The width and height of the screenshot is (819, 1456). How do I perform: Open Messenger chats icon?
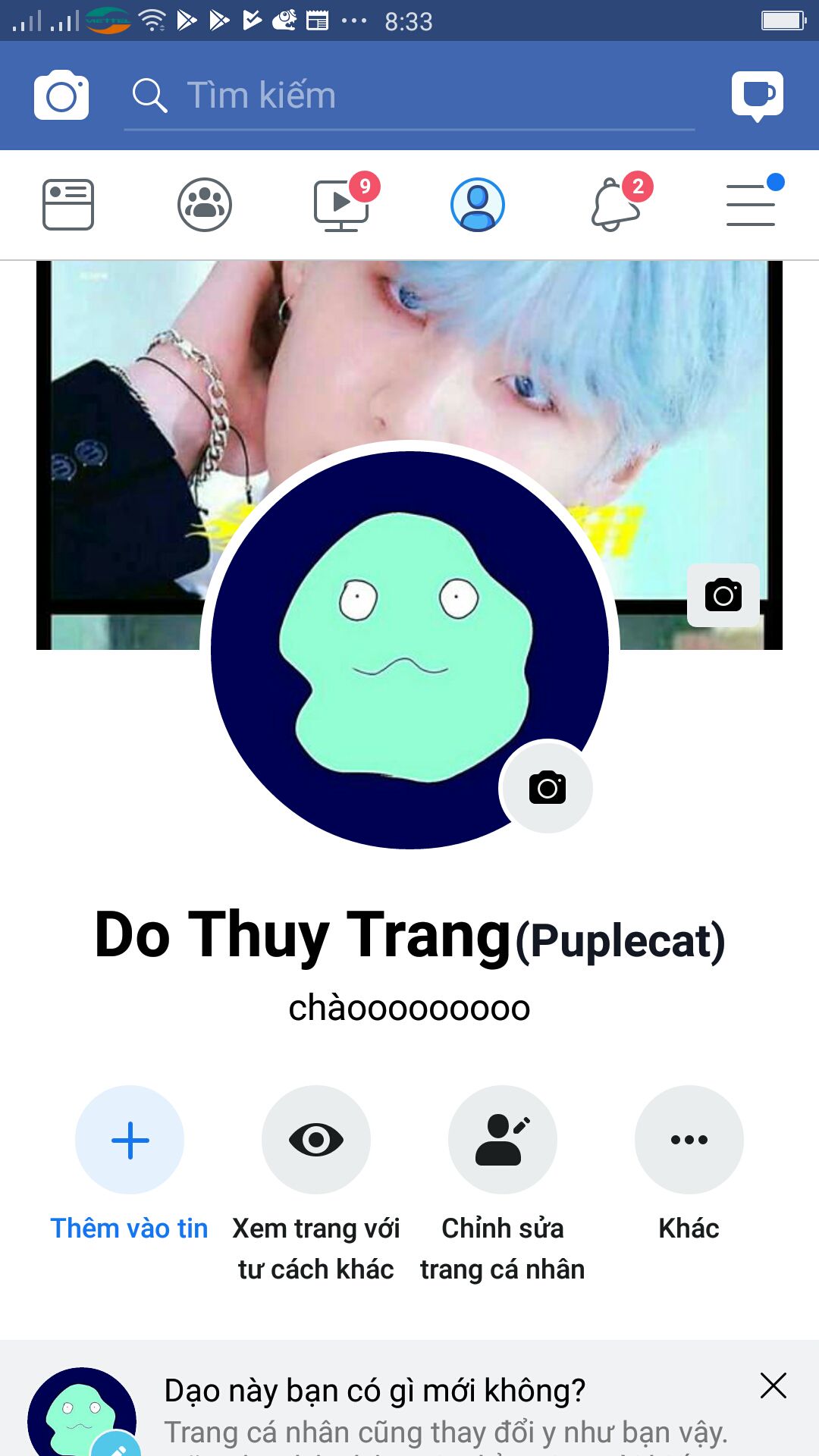pyautogui.click(x=757, y=96)
